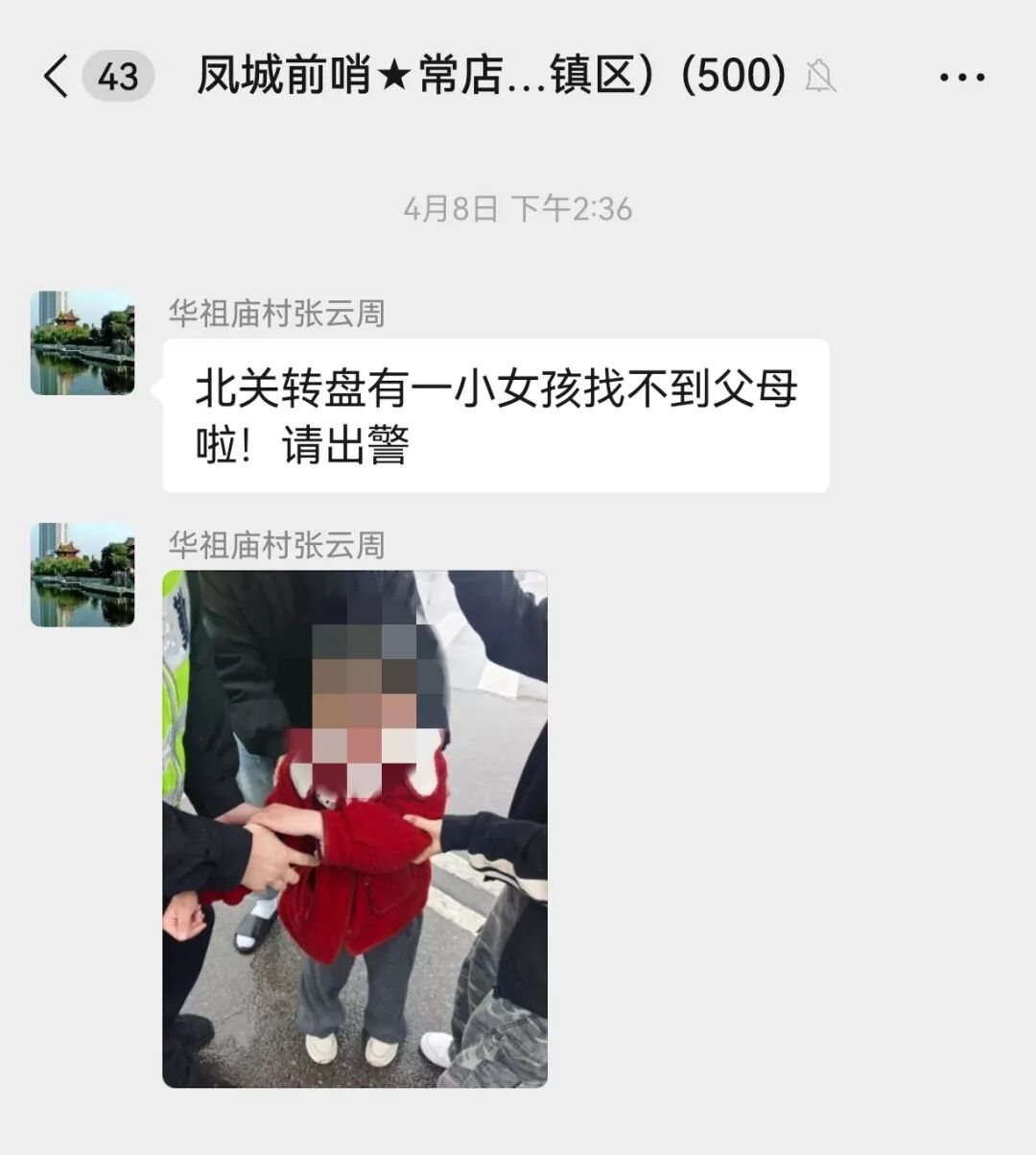Go back to the chat list
The height and width of the screenshot is (1155, 1036).
click(x=58, y=76)
